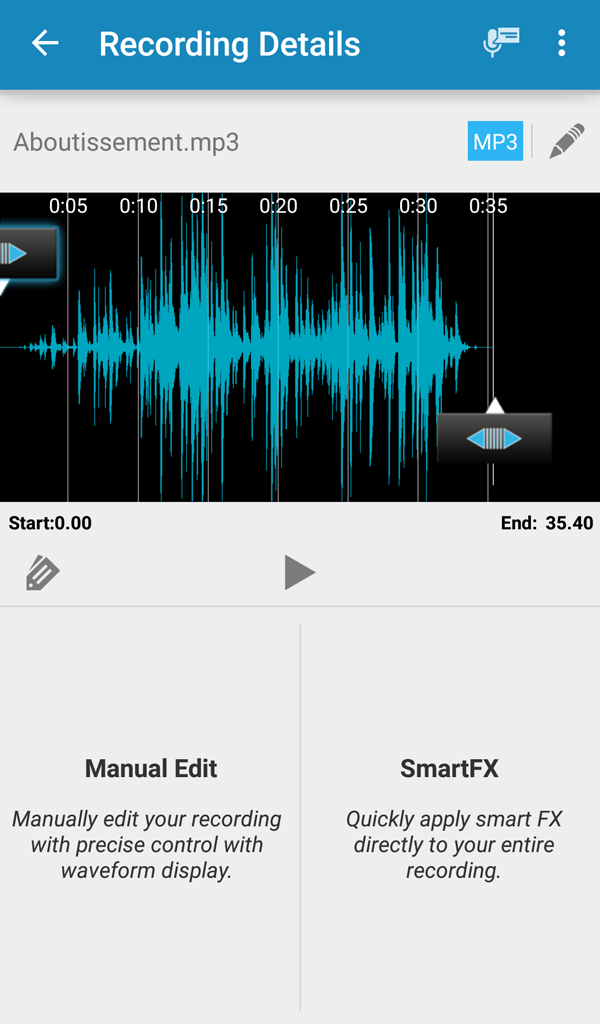
Task: Open the overflow menu
Action: (x=561, y=43)
